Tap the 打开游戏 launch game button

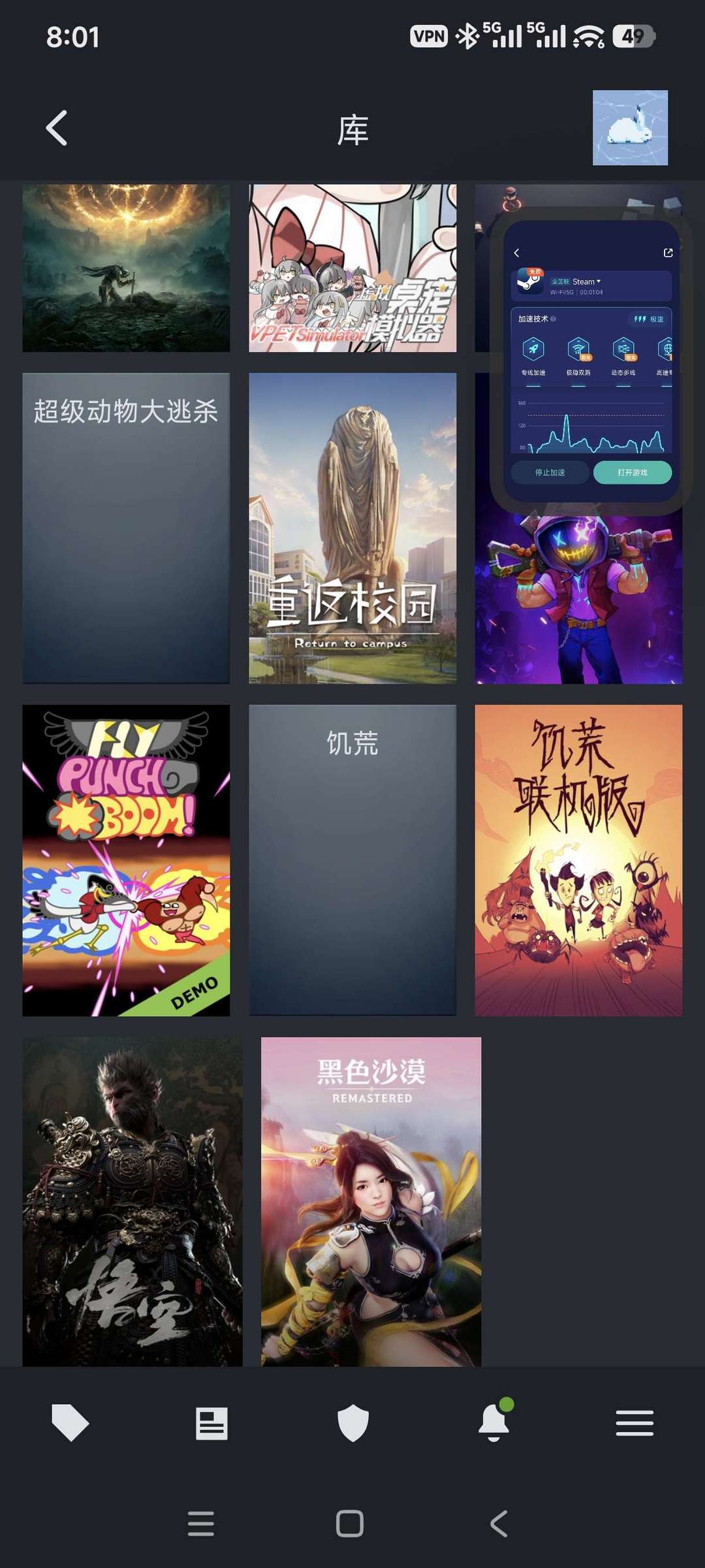[x=631, y=472]
